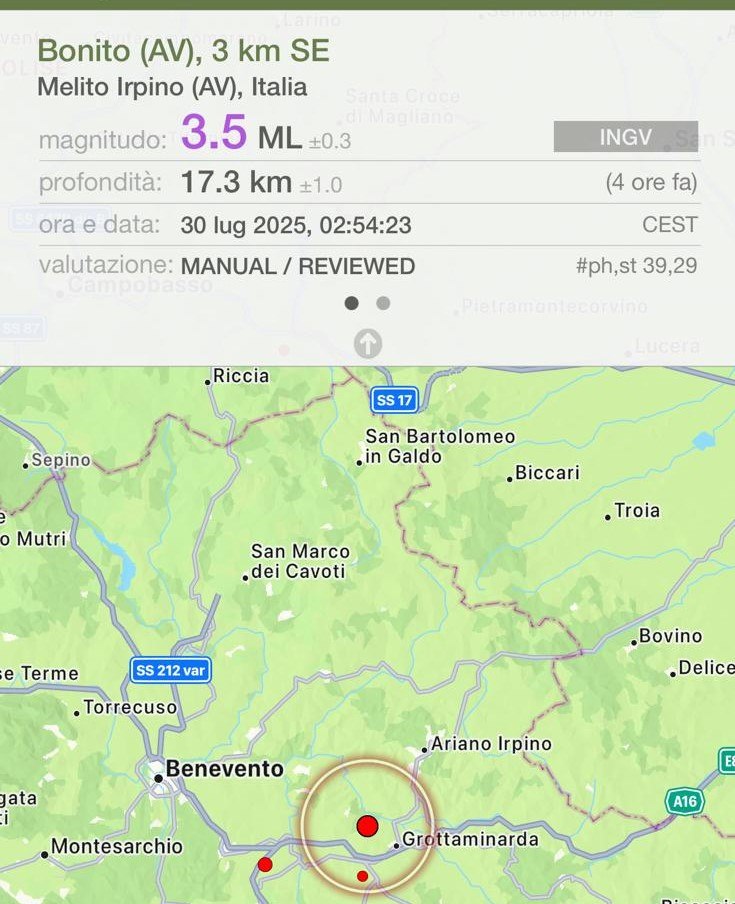Tap the small red marker inside the highlighted circle
Screen dimensions: 735x904
(x=362, y=876)
